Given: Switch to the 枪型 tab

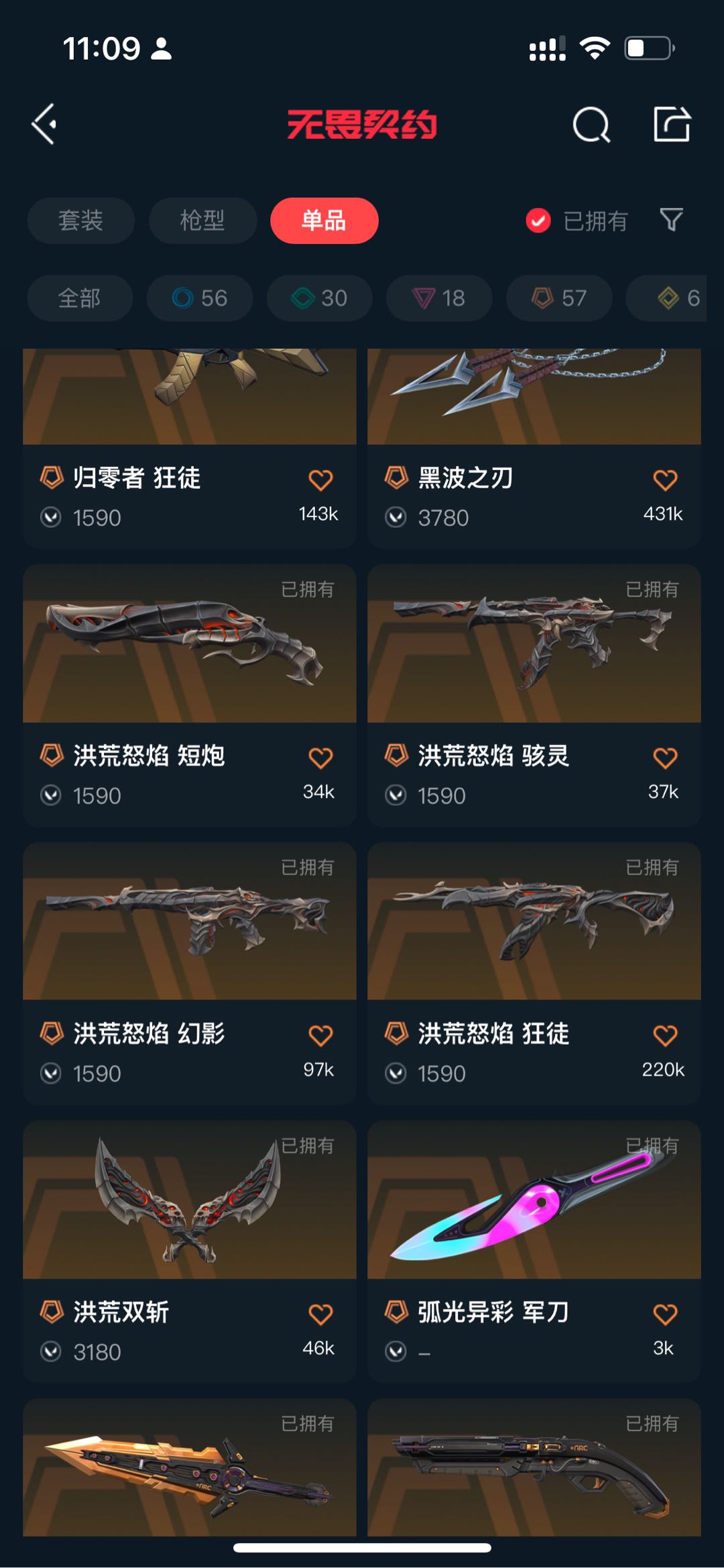Looking at the screenshot, I should click(202, 221).
